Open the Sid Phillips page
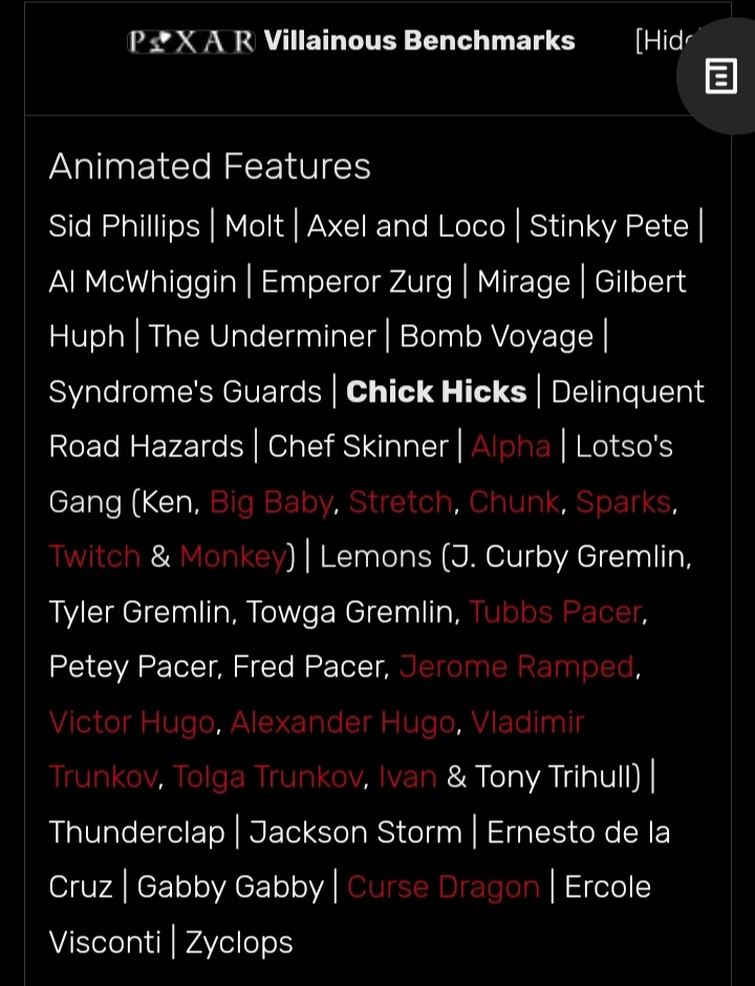This screenshot has height=986, width=755. pyautogui.click(x=124, y=226)
